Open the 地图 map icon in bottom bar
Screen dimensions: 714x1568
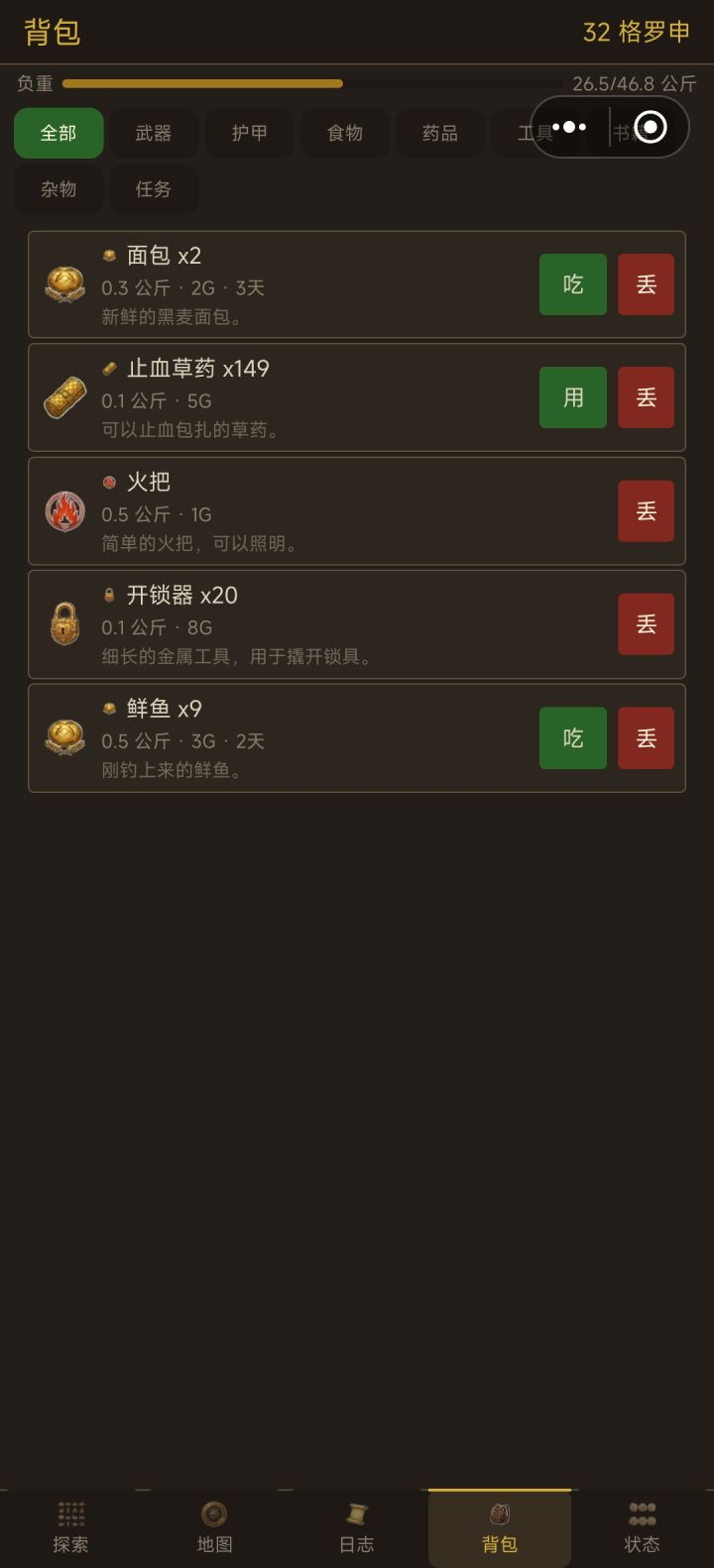pyautogui.click(x=214, y=1515)
